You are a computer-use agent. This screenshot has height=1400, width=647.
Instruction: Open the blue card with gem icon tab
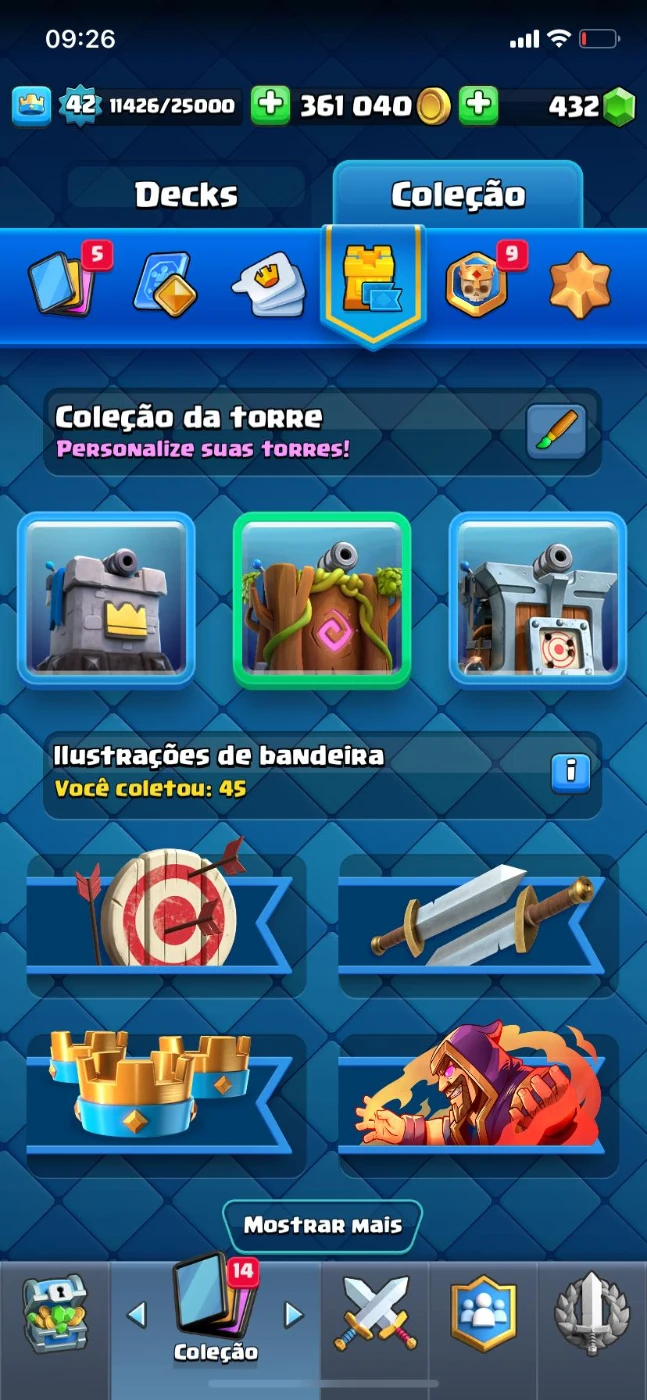point(166,284)
